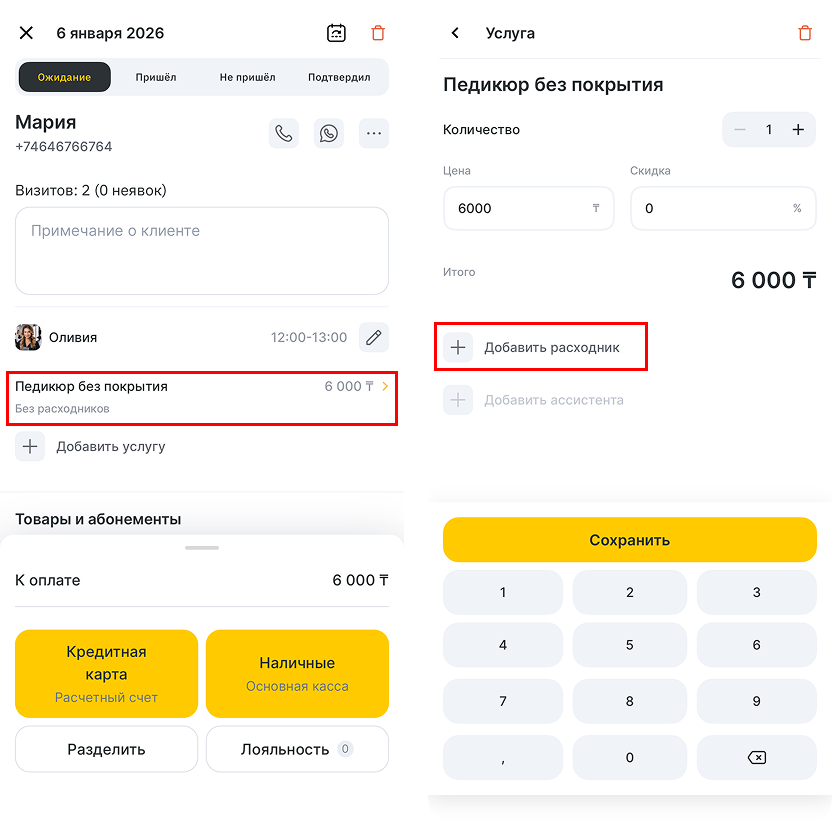
Task: Close the 6 января 2026 appointment screen
Action: click(x=27, y=33)
